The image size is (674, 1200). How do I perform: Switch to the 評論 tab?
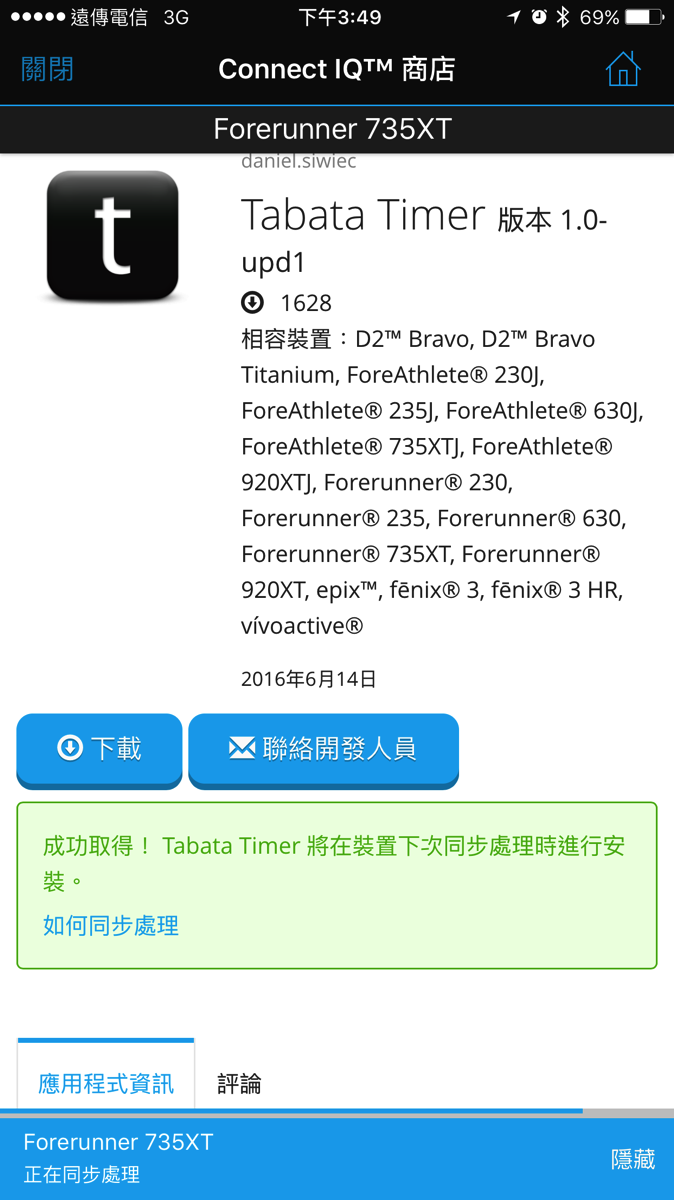point(239,1083)
